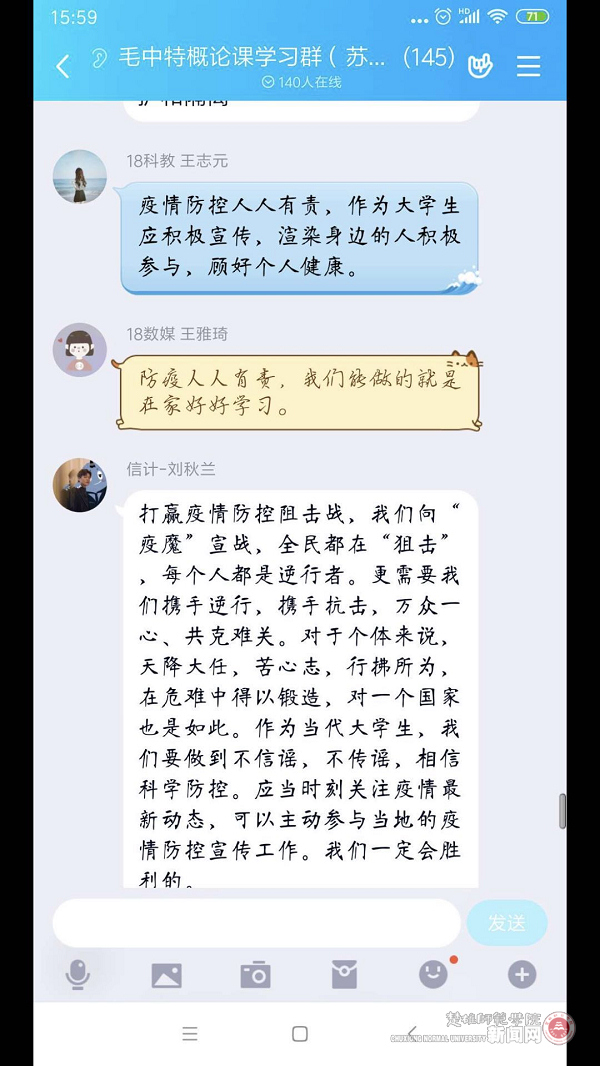The image size is (600, 1066).
Task: Start a voice message with the microphone
Action: tap(78, 974)
